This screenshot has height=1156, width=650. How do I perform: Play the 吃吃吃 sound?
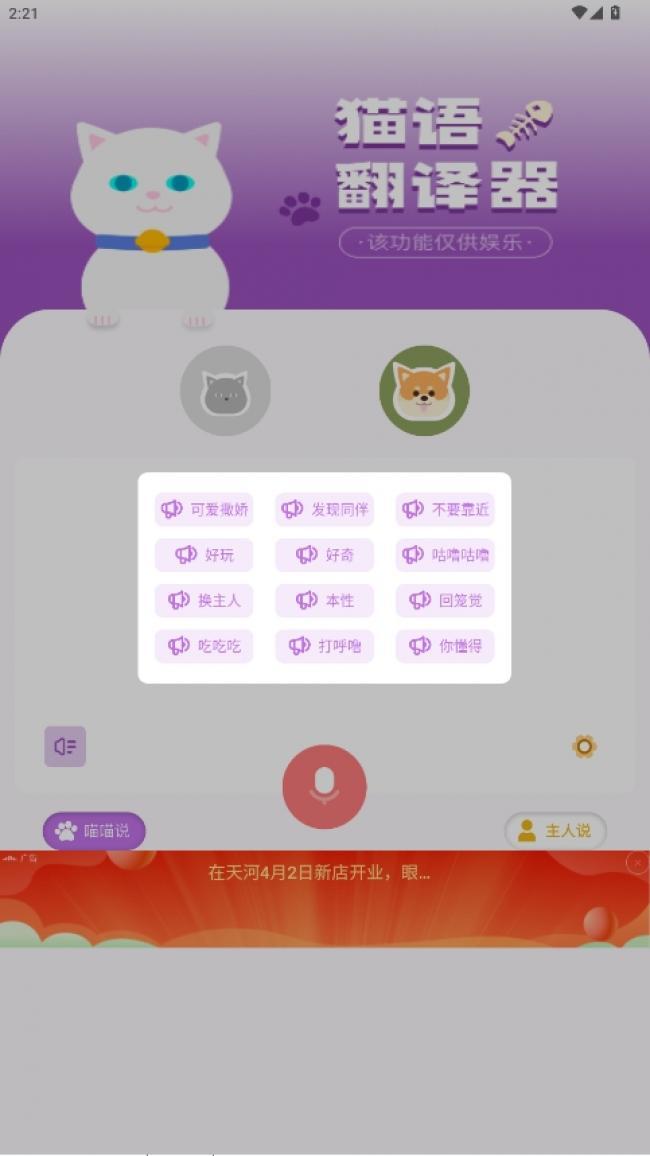pyautogui.click(x=204, y=646)
